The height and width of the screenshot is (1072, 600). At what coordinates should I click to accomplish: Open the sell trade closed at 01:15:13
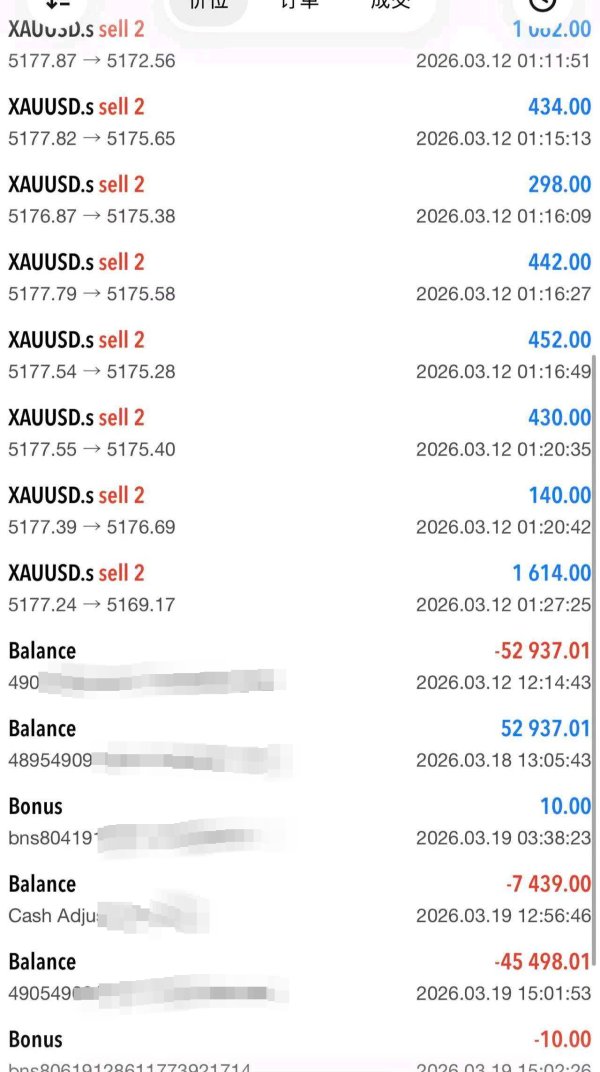(300, 122)
